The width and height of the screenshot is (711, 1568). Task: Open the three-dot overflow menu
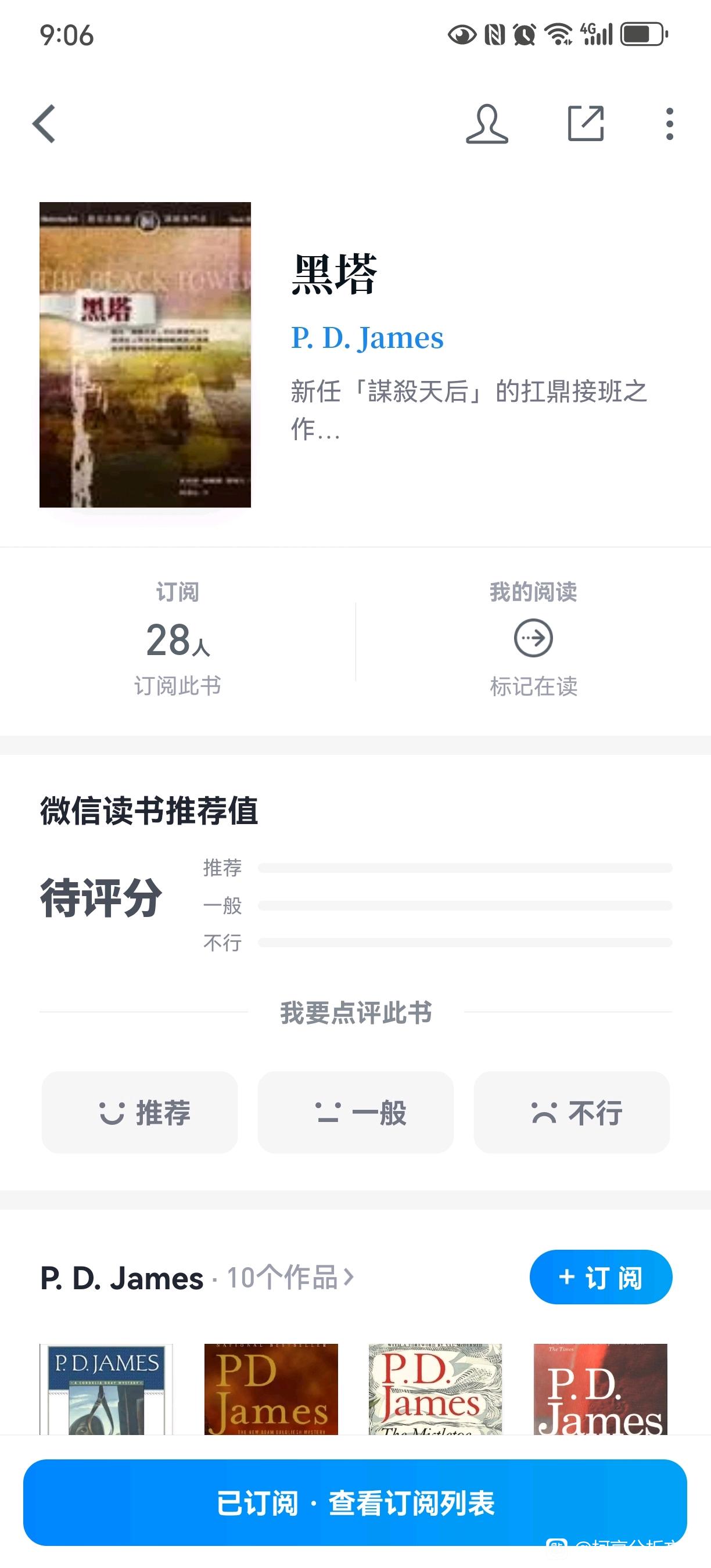pos(670,124)
